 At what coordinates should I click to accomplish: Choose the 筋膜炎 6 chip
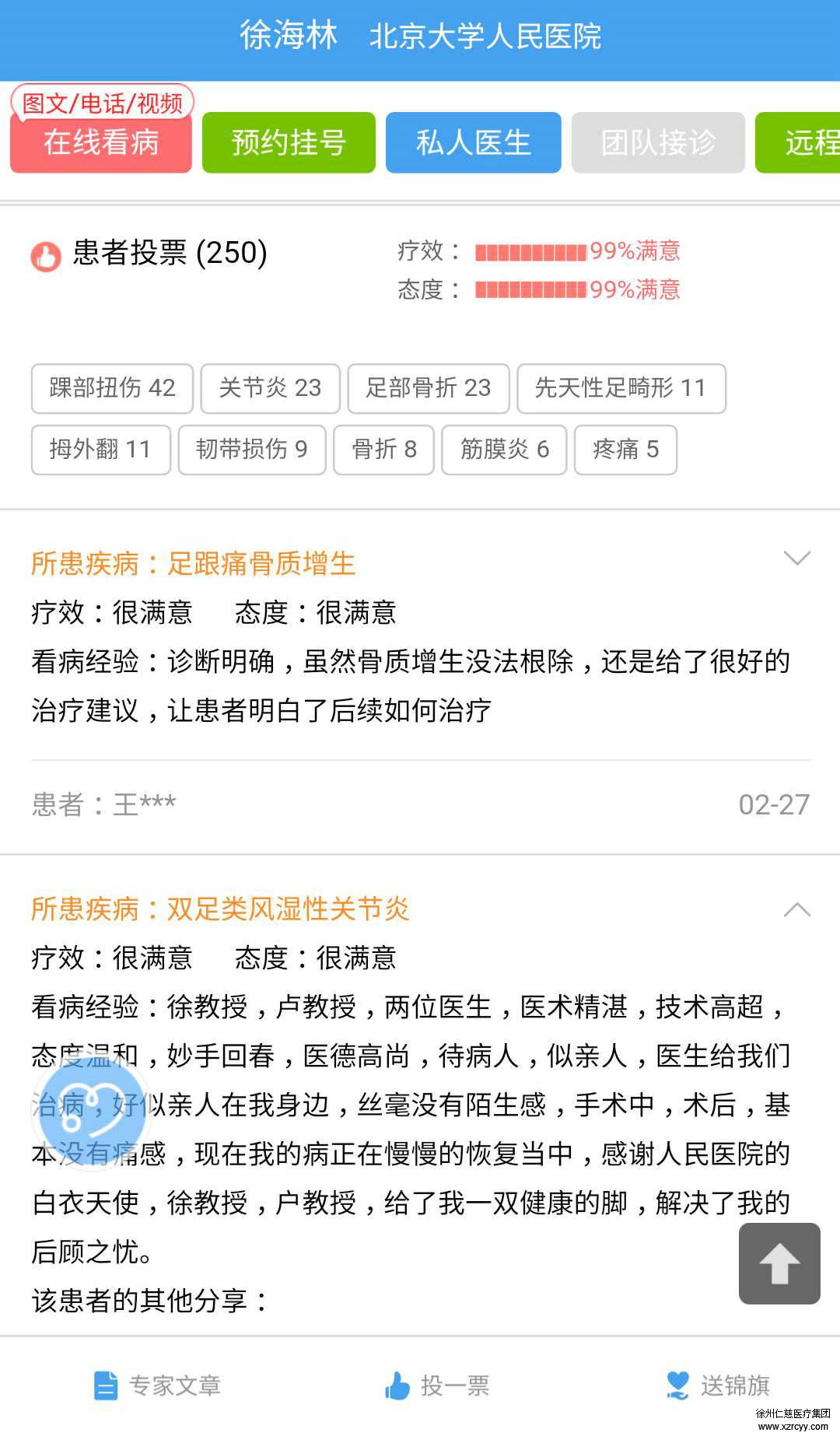point(504,449)
